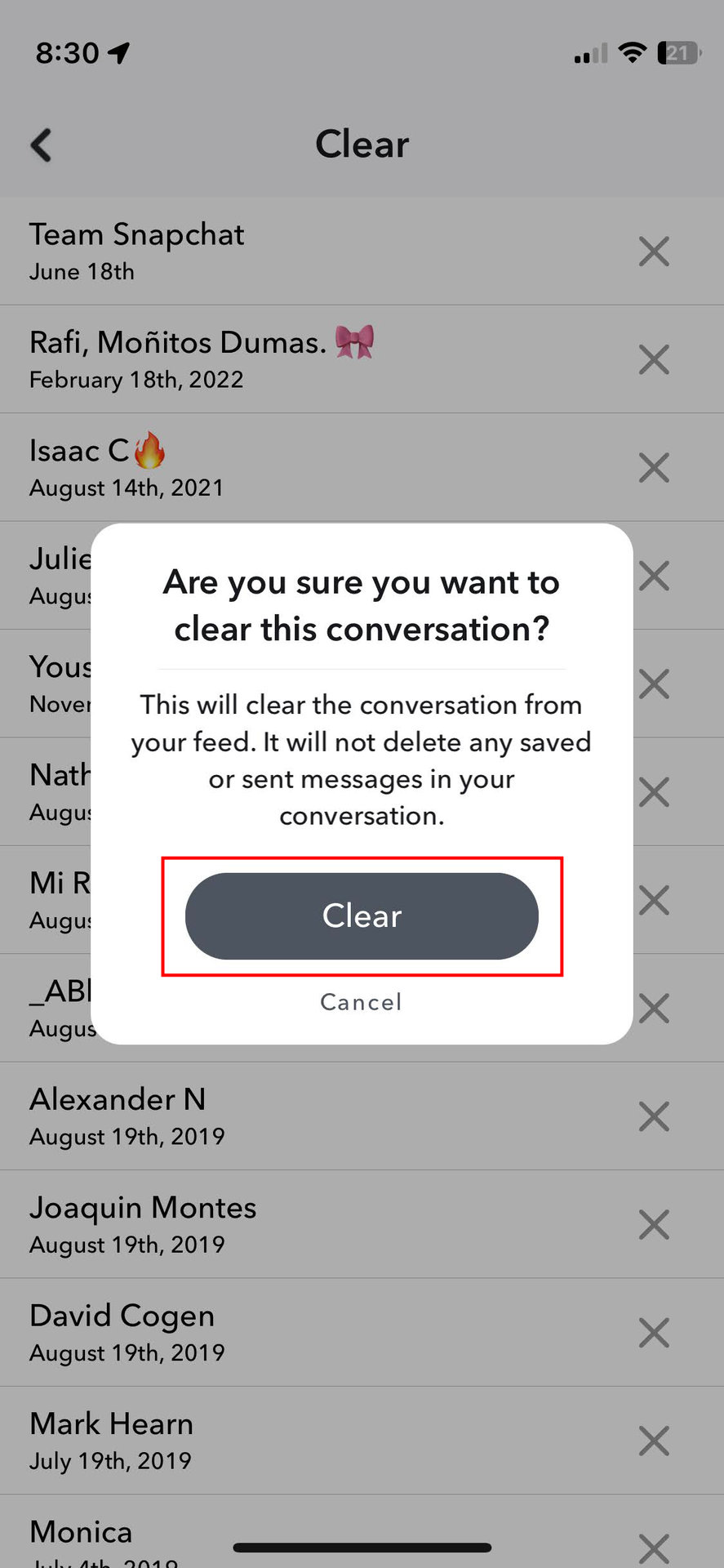Remove the Rafi, Moñitos Dumas conversation
Screen dimensions: 724x1568
coord(654,359)
